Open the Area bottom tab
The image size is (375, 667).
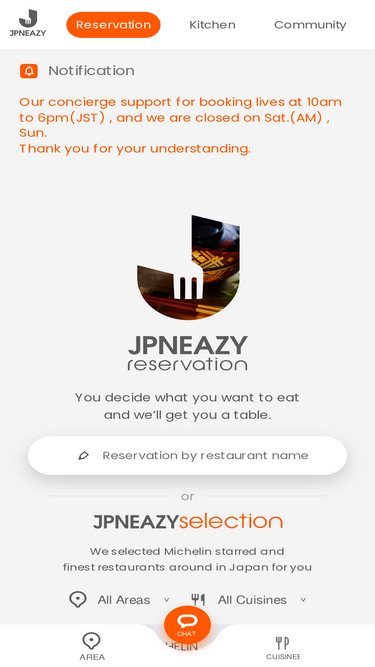pos(92,646)
